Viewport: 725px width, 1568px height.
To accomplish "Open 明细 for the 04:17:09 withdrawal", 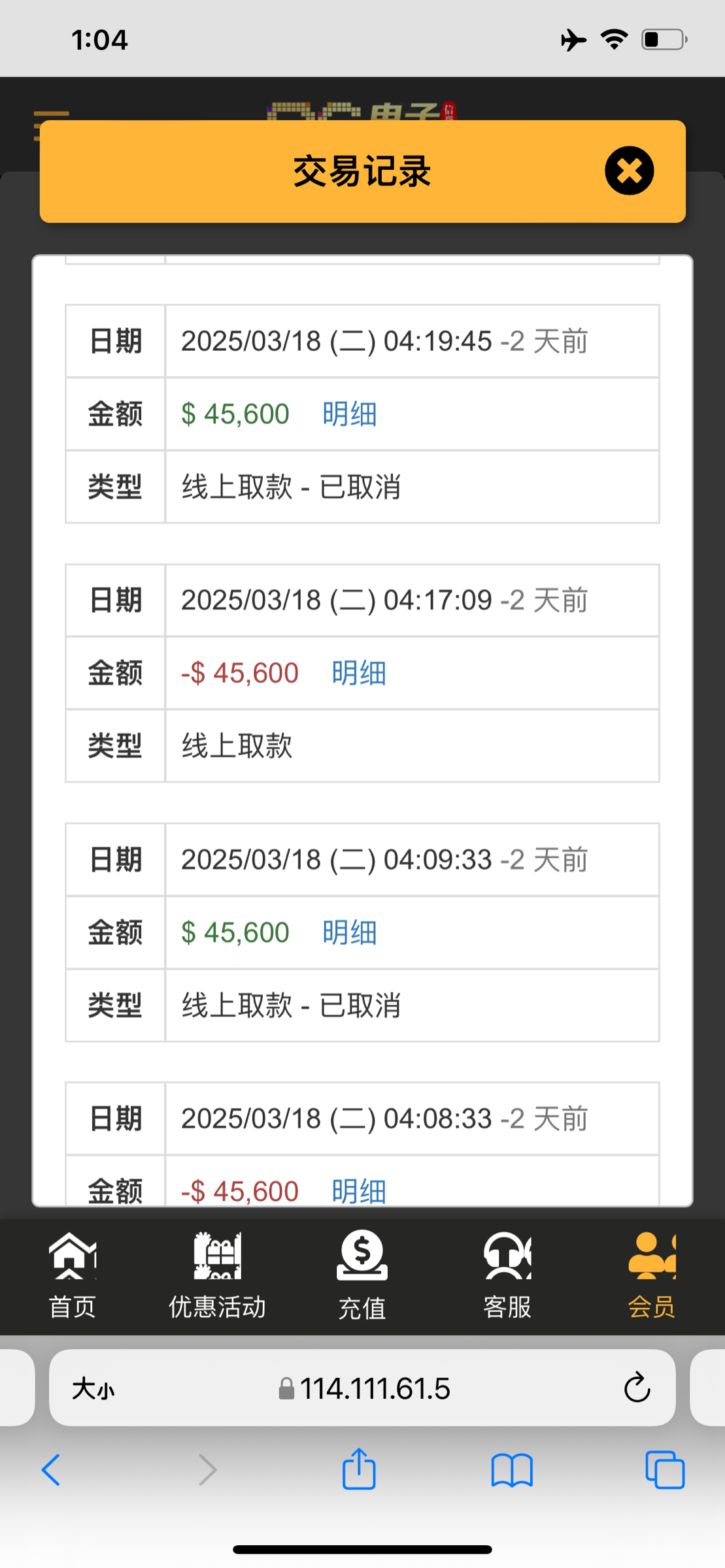I will coord(359,673).
